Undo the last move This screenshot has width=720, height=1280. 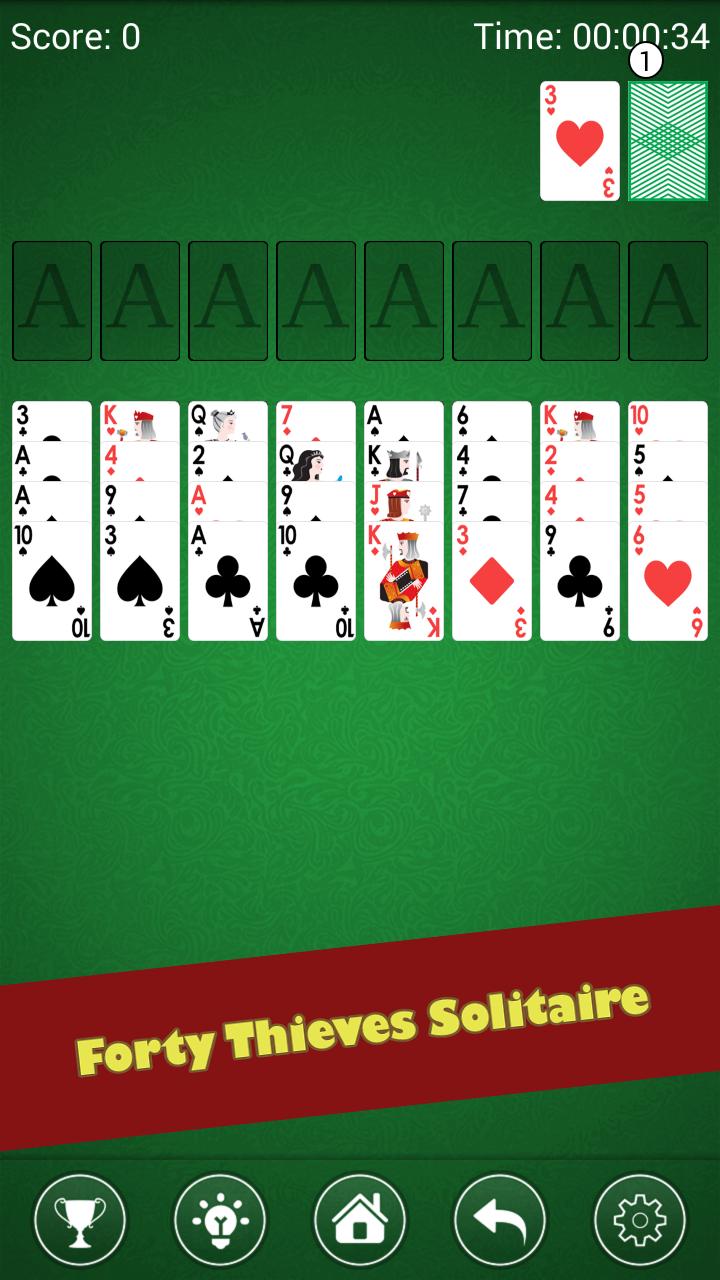coord(500,1220)
